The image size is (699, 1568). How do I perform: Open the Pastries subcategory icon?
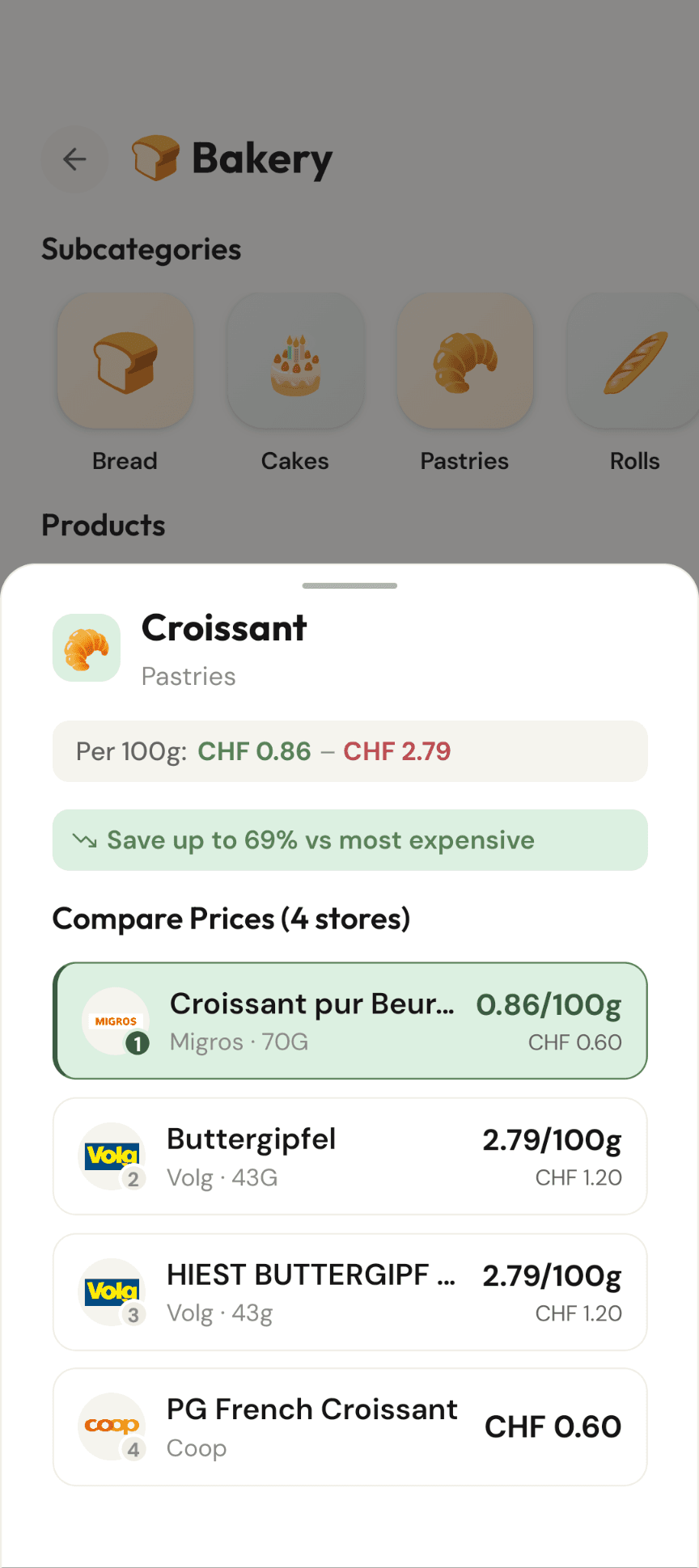click(x=464, y=361)
